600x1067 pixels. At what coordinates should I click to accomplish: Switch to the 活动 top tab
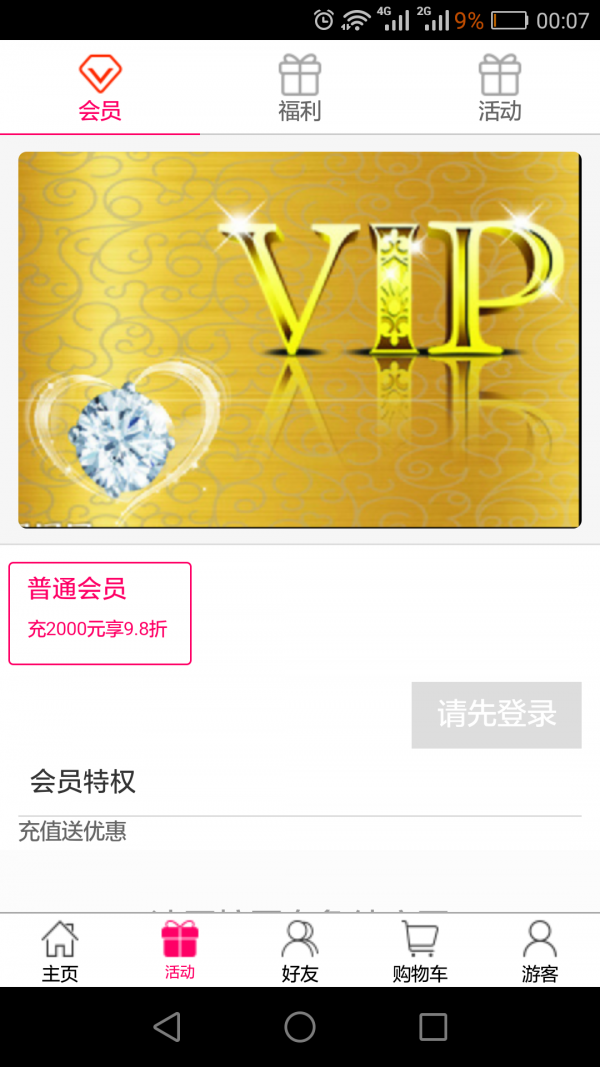point(499,88)
